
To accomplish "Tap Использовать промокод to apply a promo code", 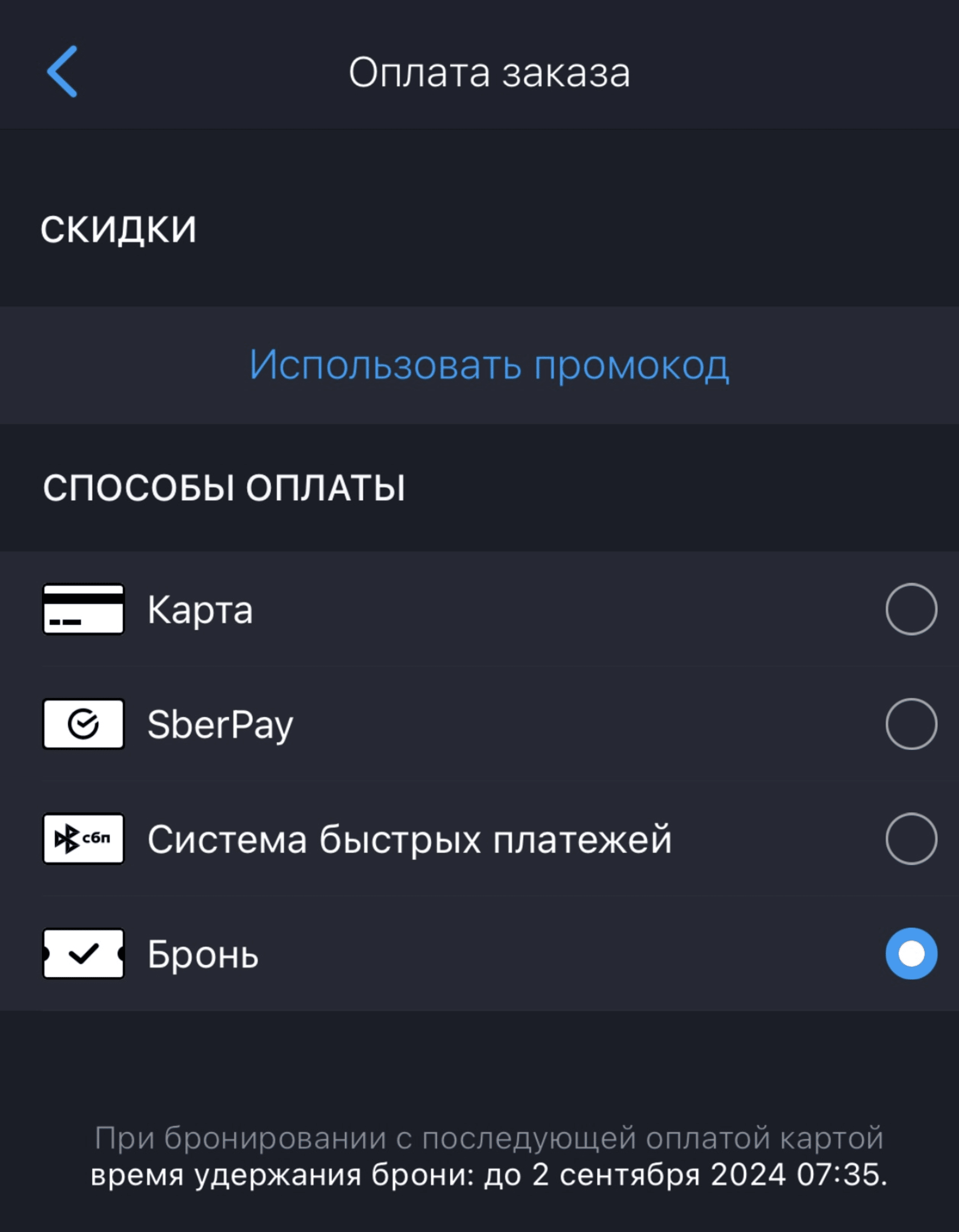I will click(489, 365).
